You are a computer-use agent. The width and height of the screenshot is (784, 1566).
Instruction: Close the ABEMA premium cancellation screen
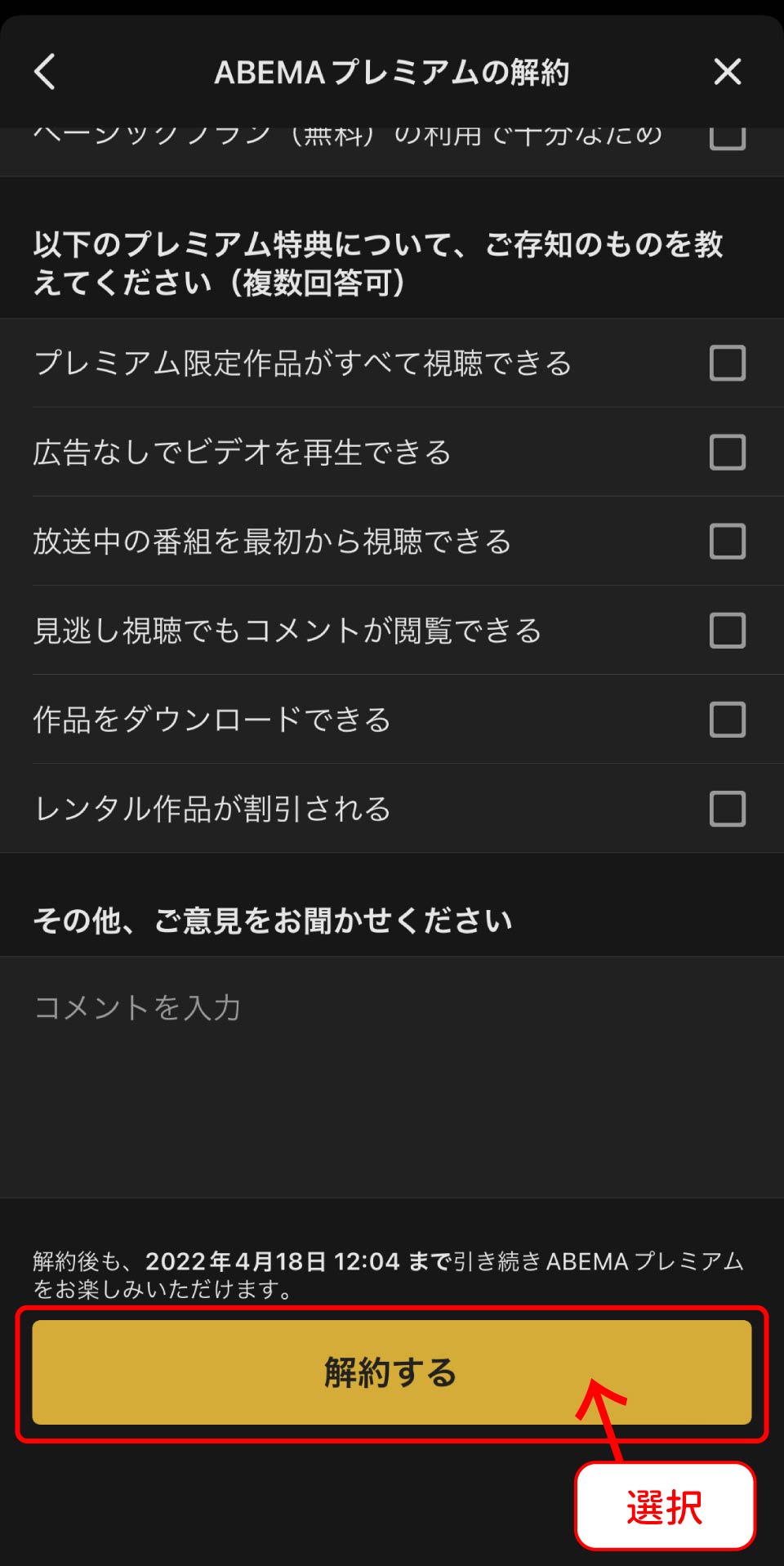(727, 72)
